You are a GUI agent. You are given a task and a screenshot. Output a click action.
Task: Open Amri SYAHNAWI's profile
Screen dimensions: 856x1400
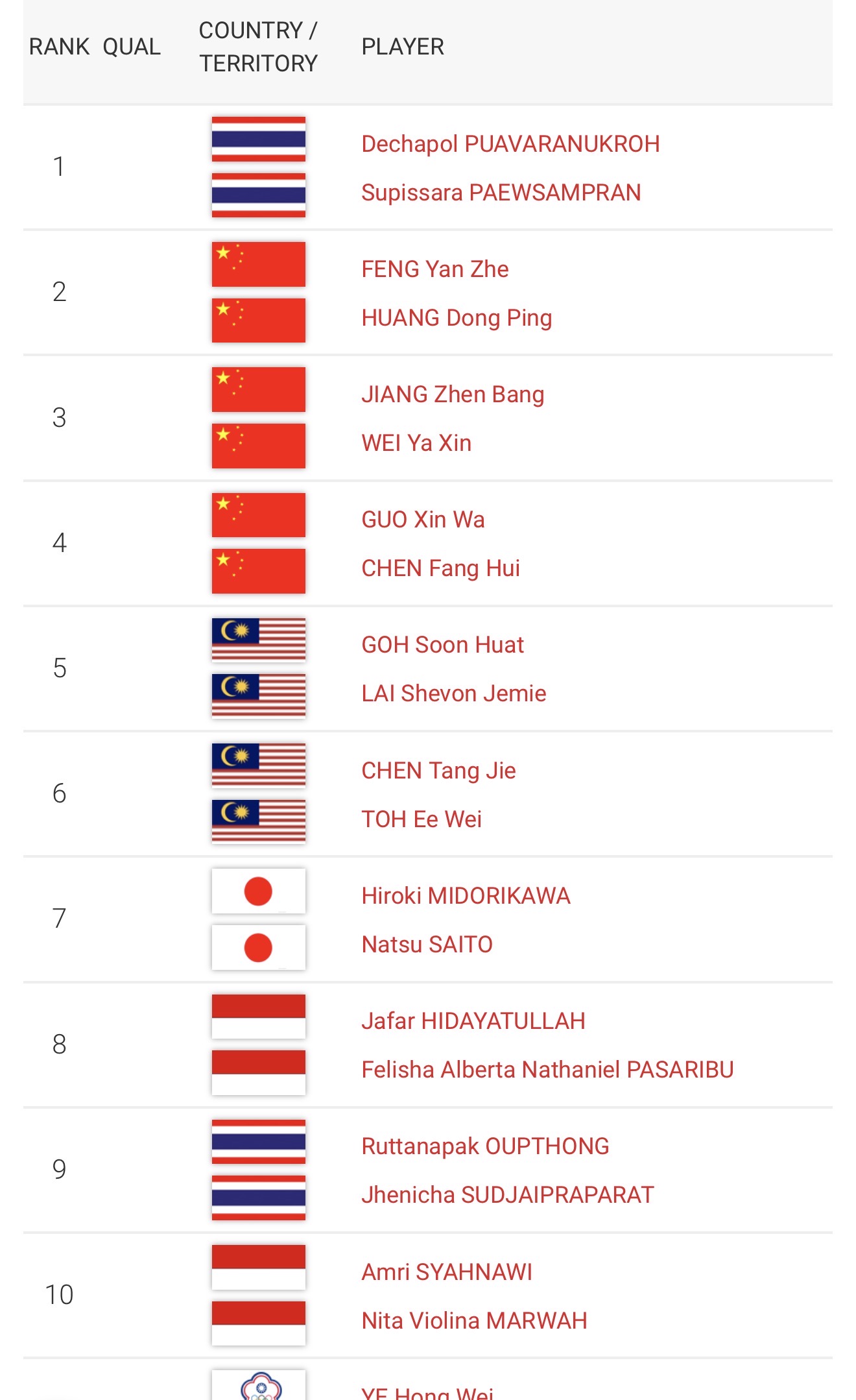[x=446, y=1272]
